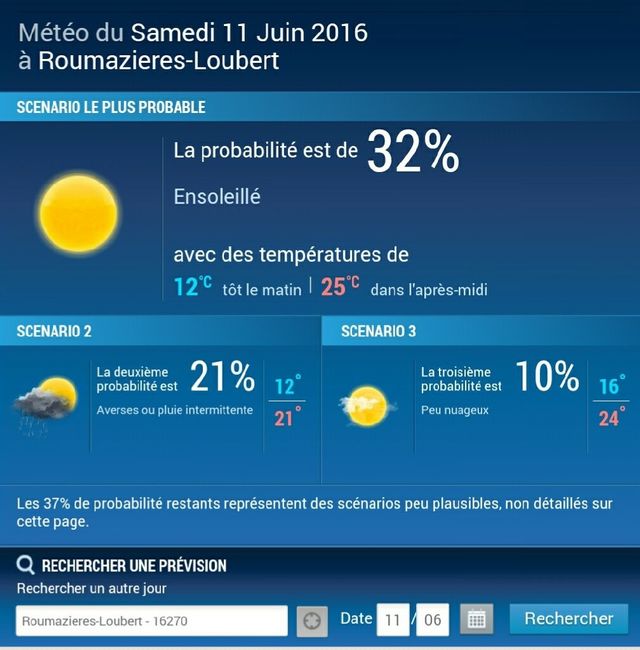Image resolution: width=640 pixels, height=650 pixels.
Task: Use the geolocation target icon
Action: 312,621
